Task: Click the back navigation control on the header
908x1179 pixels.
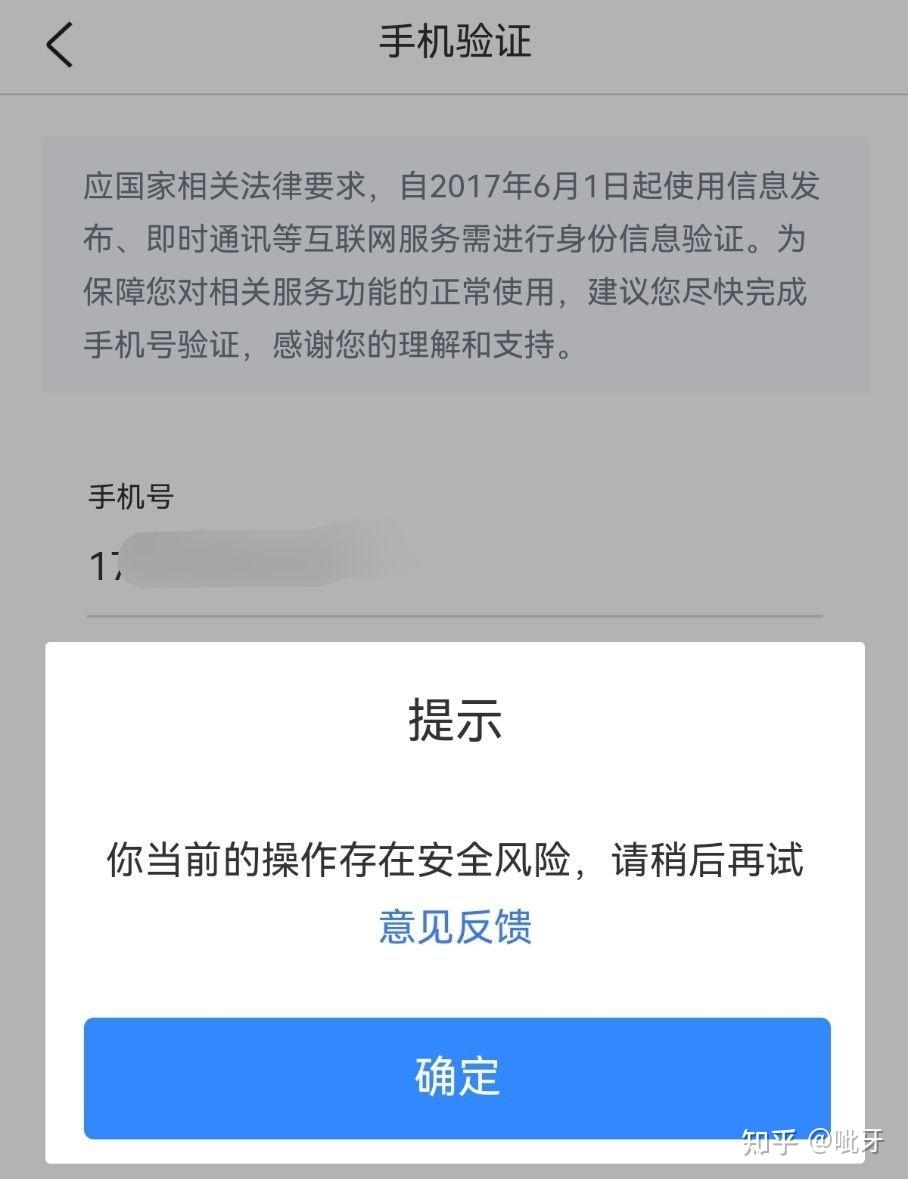Action: 57,45
